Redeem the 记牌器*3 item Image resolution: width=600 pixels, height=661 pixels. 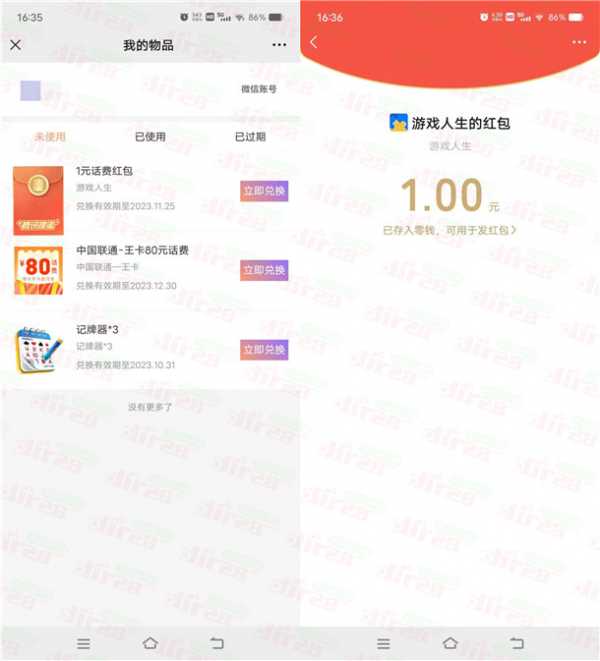(264, 350)
